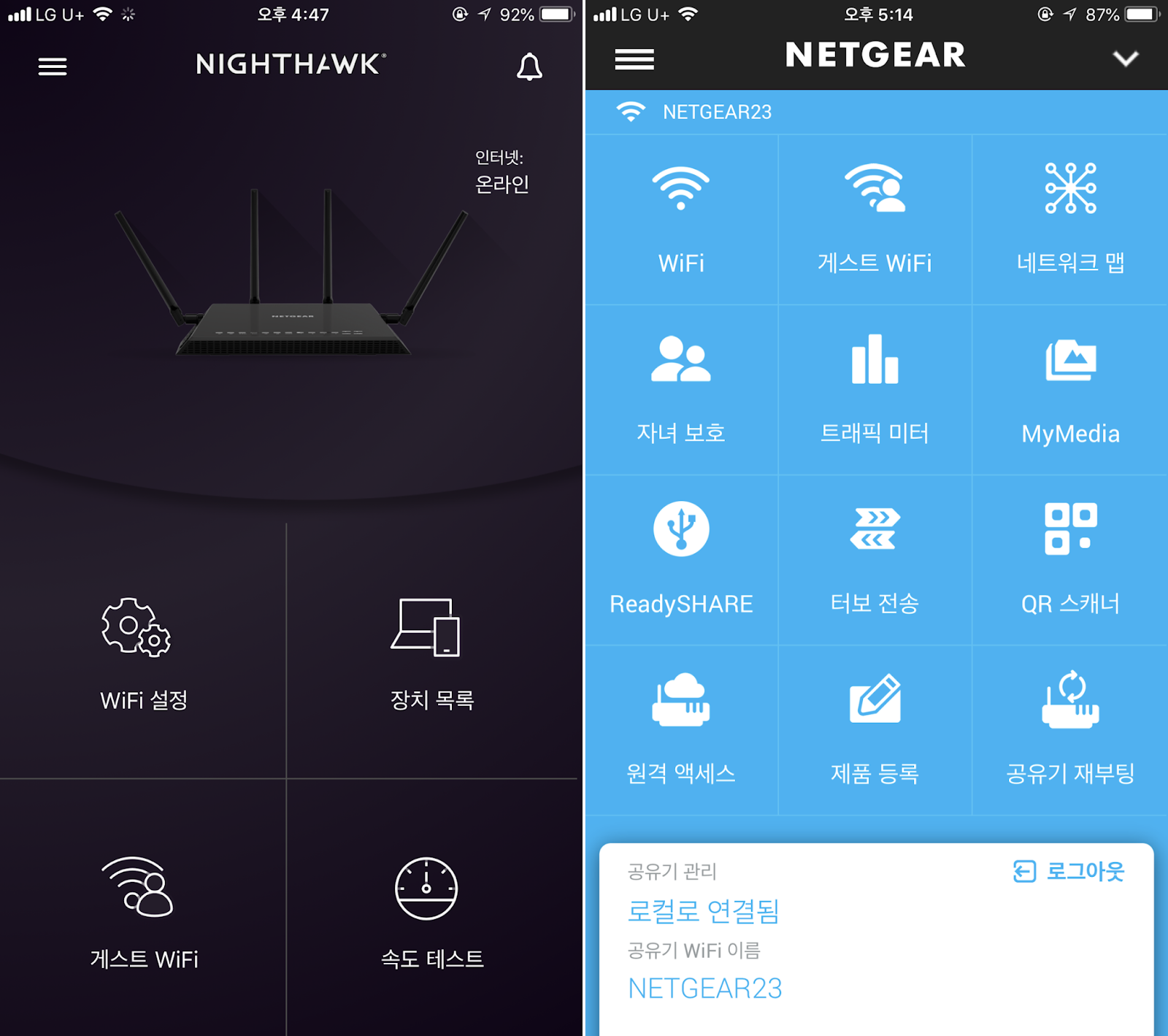Image resolution: width=1168 pixels, height=1036 pixels.
Task: Open the 트래픽 미터 tile
Action: [875, 390]
